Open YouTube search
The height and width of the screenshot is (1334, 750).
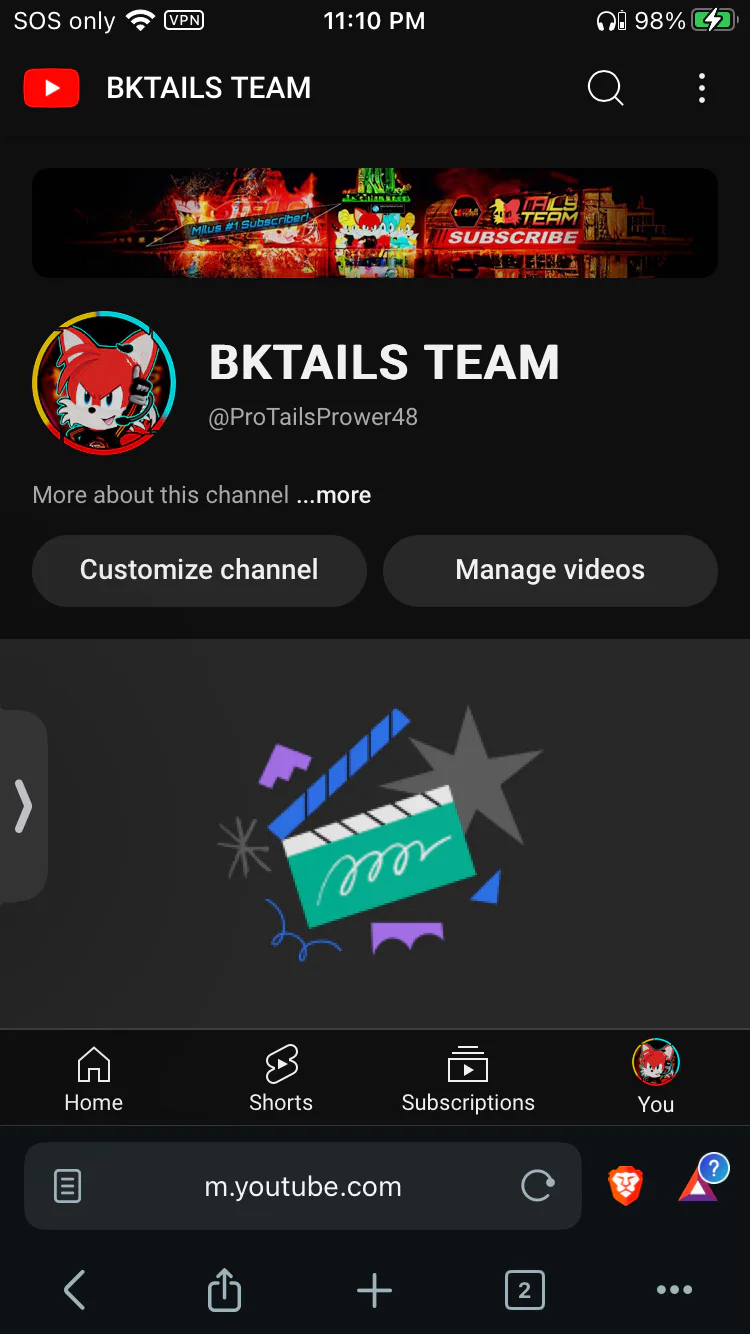click(605, 88)
